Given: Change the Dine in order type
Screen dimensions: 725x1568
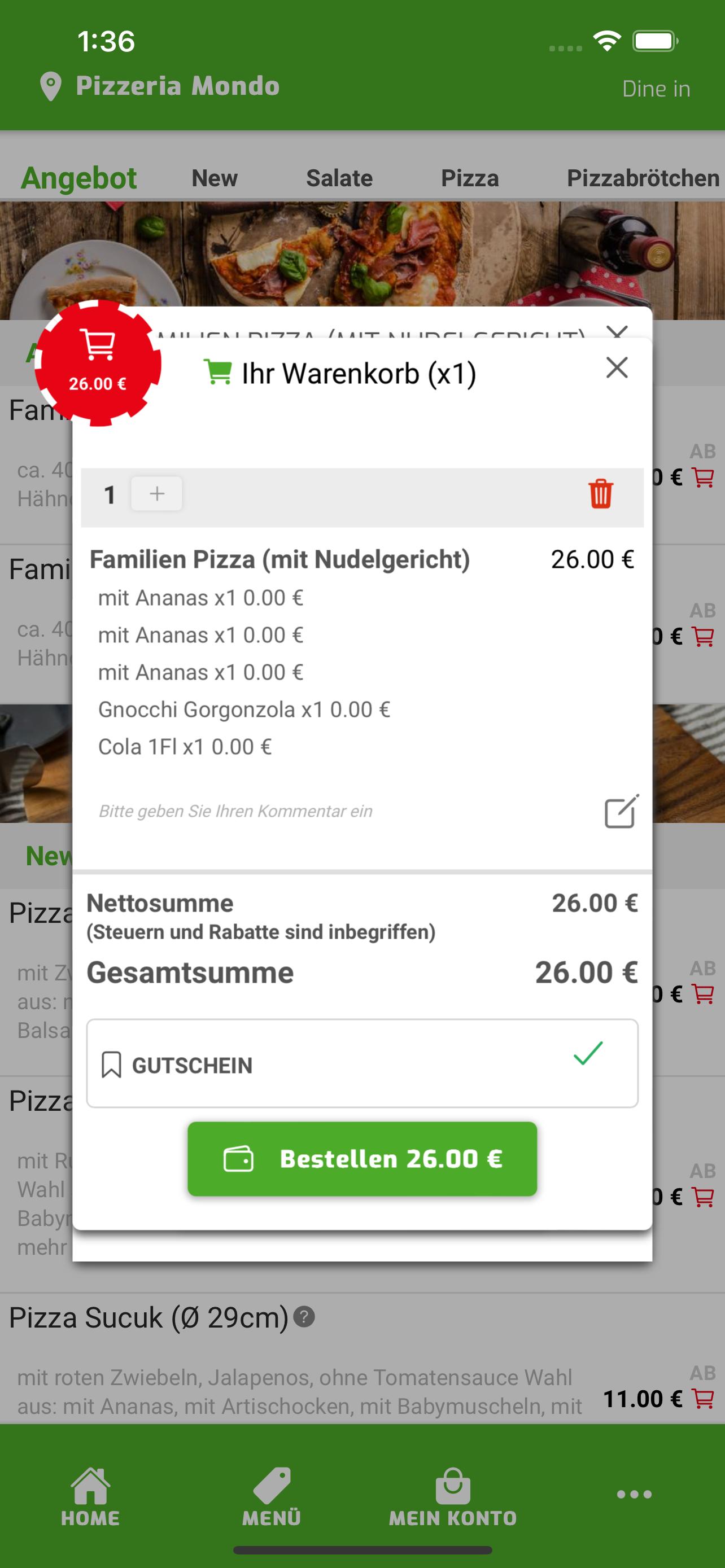Looking at the screenshot, I should [x=656, y=89].
